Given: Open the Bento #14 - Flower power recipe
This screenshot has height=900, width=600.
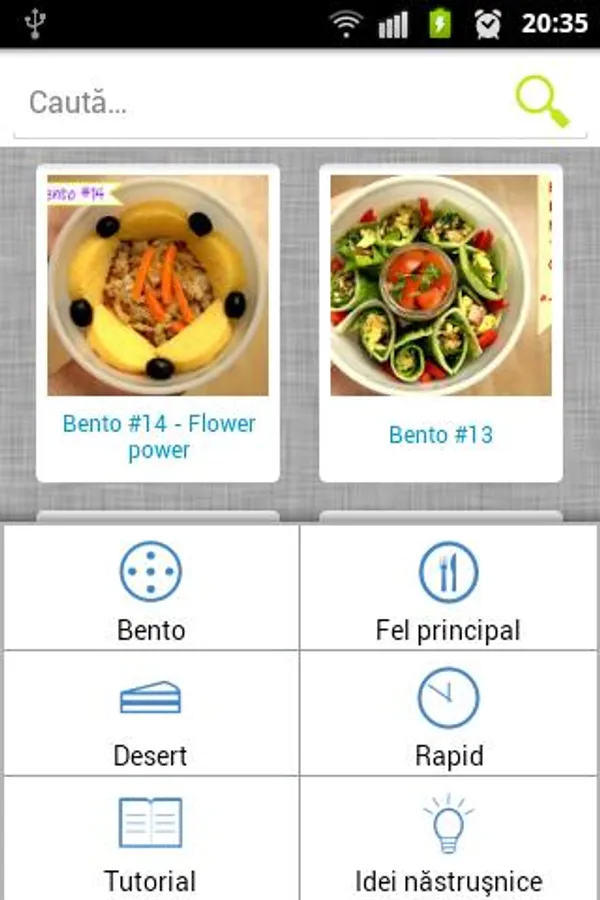Looking at the screenshot, I should pyautogui.click(x=158, y=322).
